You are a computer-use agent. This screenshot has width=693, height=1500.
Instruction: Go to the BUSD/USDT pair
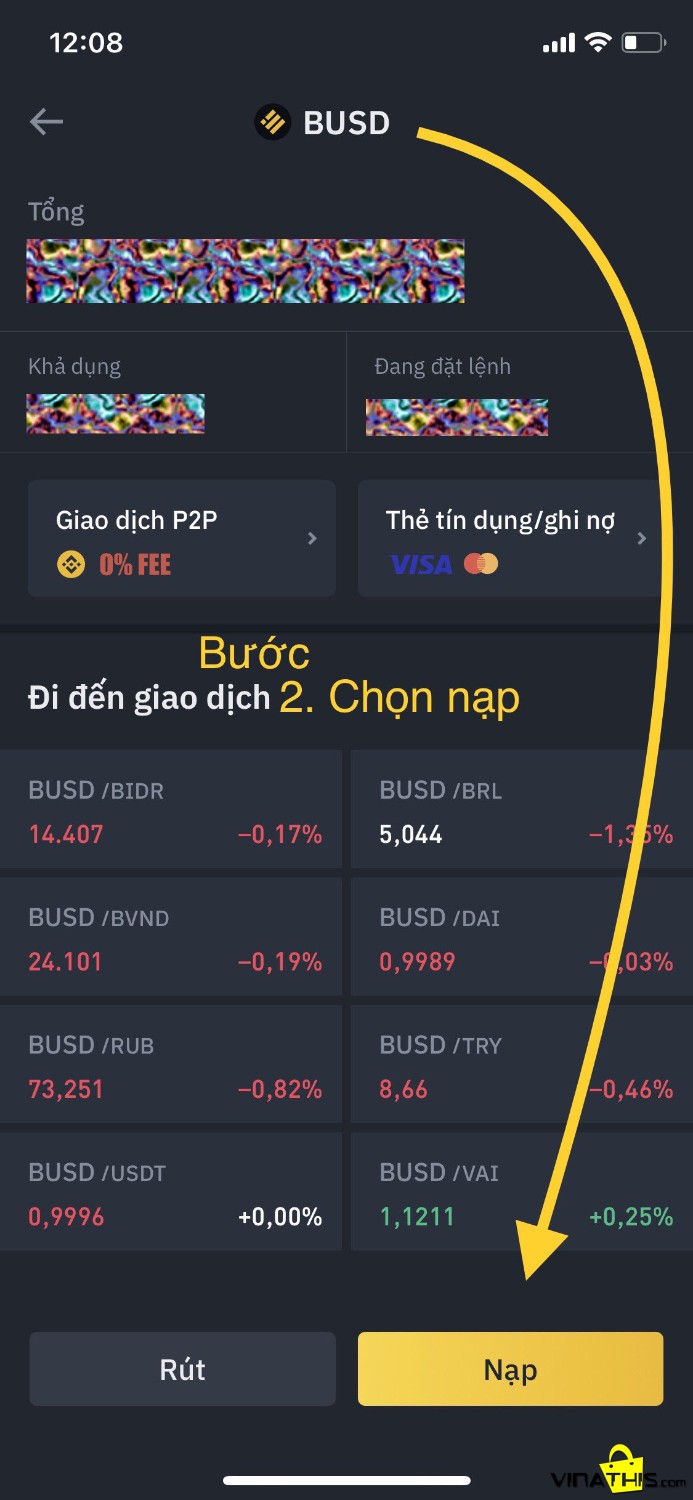pyautogui.click(x=172, y=1192)
